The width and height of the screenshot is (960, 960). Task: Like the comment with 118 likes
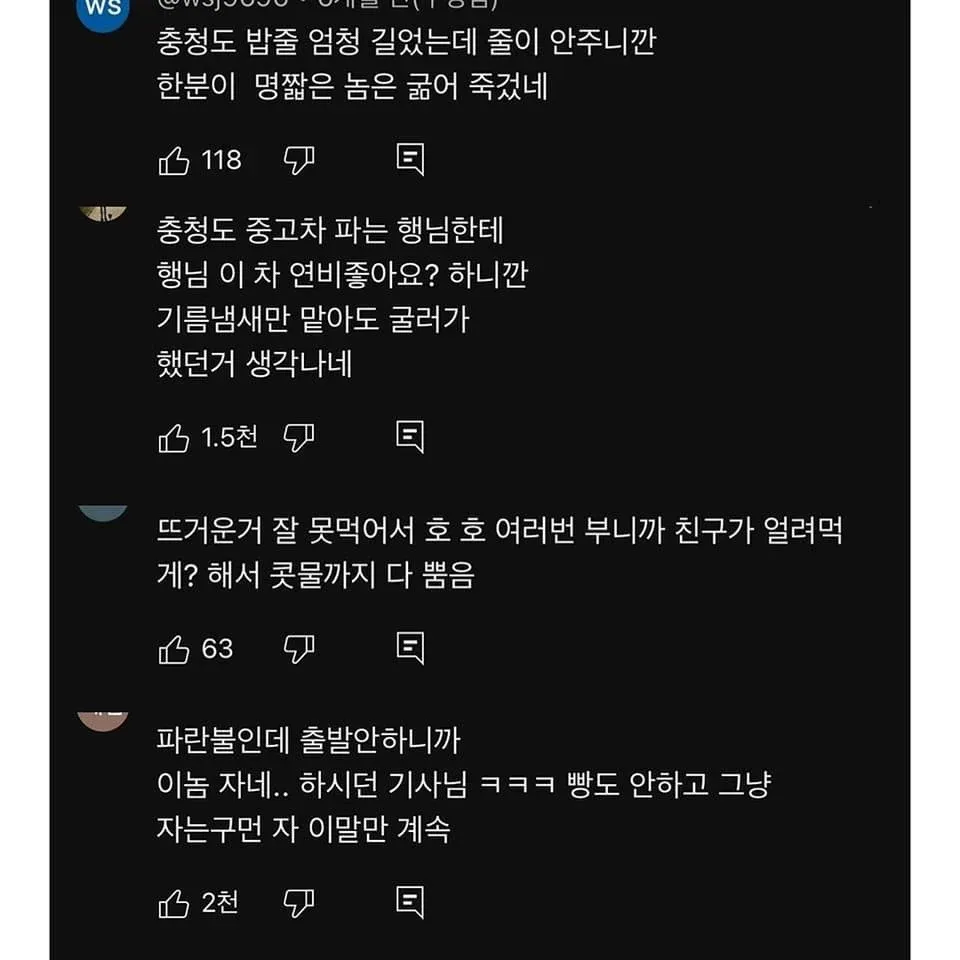point(174,160)
